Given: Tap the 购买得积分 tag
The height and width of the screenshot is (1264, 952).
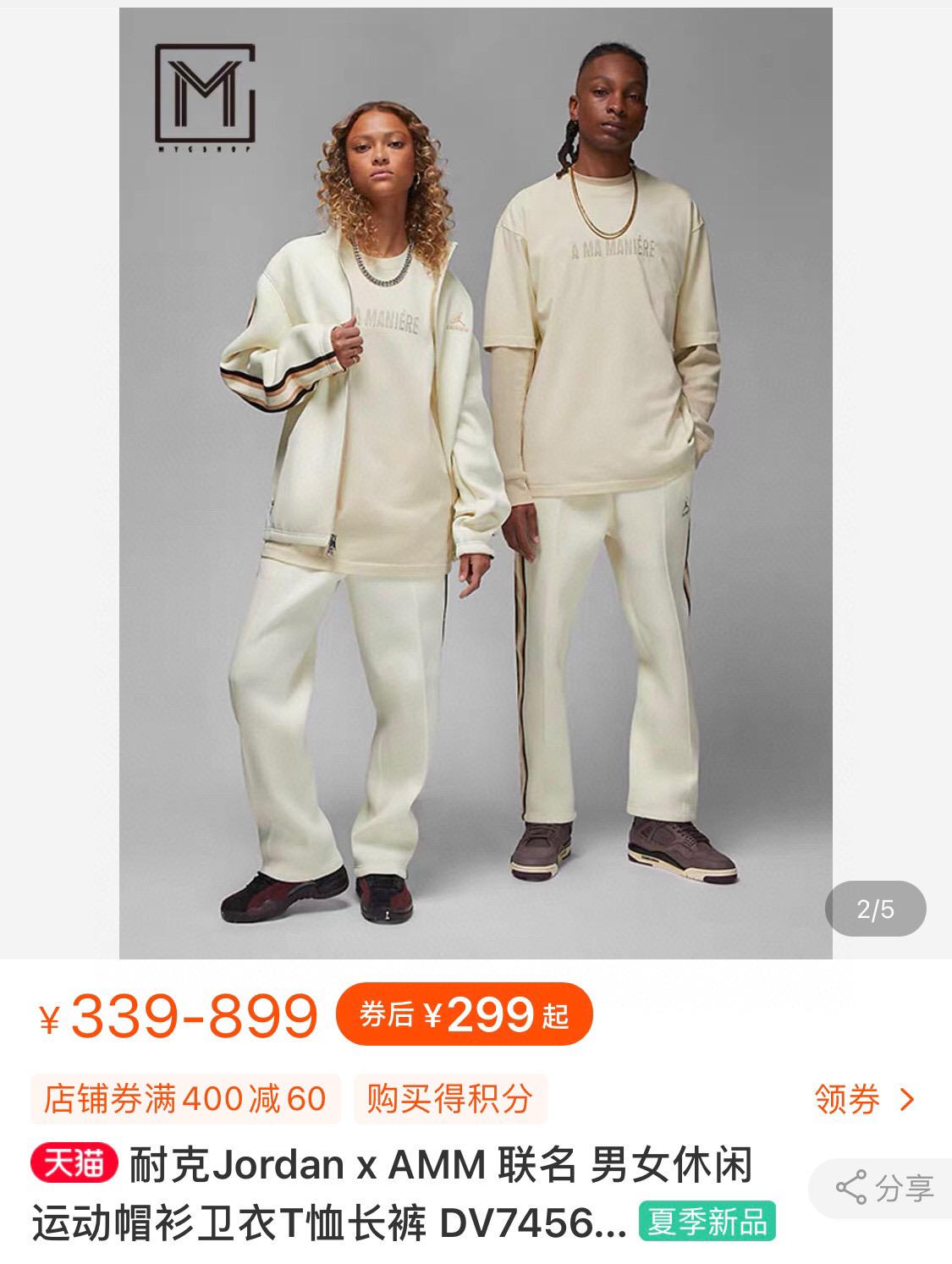Looking at the screenshot, I should click(449, 1099).
